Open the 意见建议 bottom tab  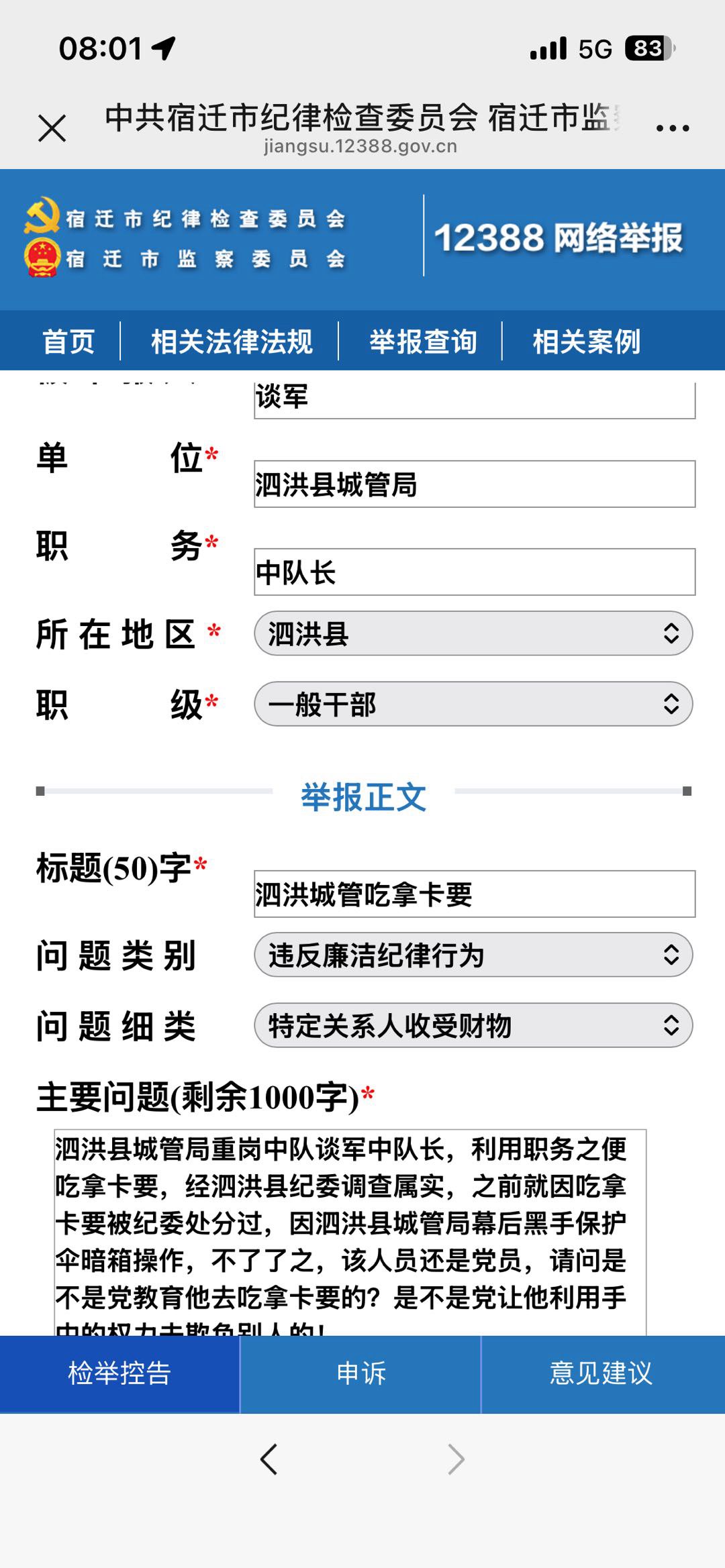click(601, 1373)
